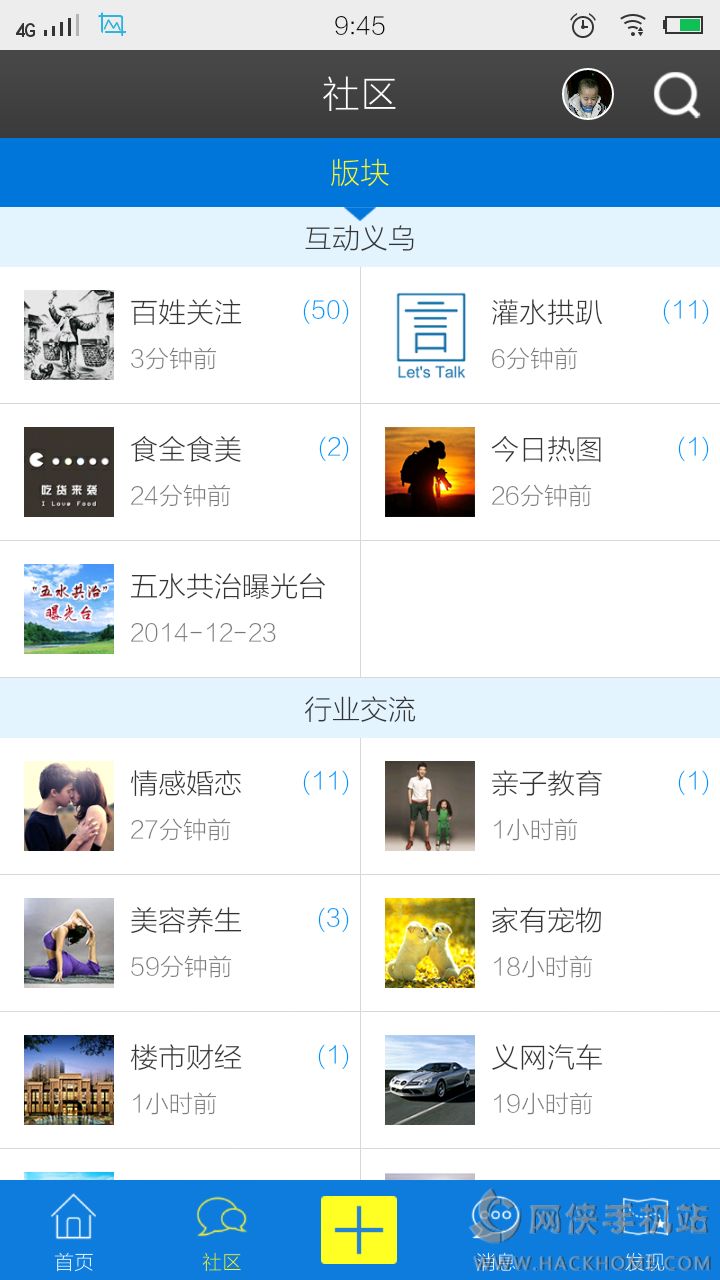Open the search magnifier icon

[x=676, y=95]
